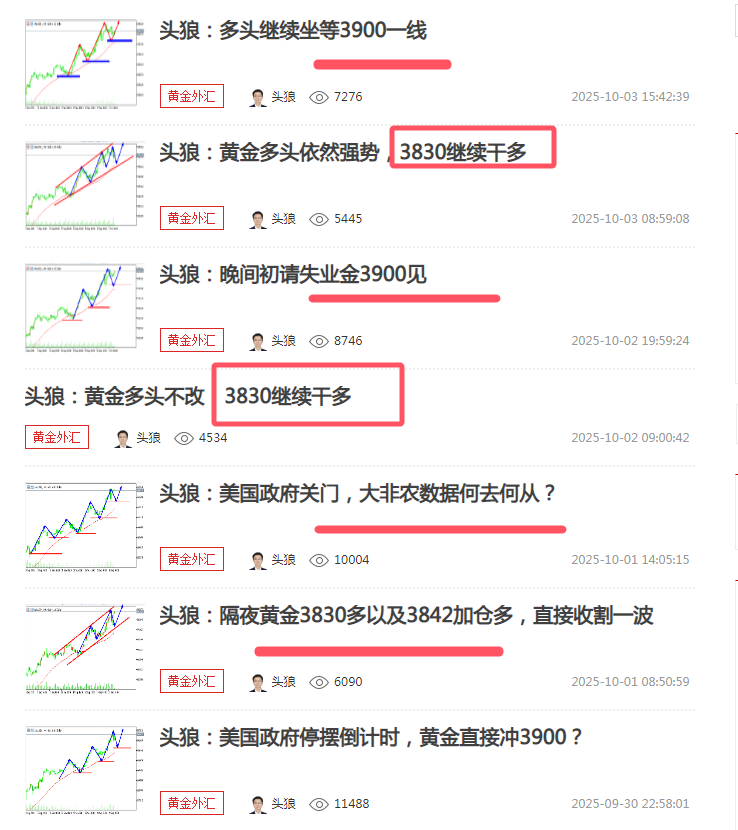Open article 晚间初请失业金3900见

coord(293,274)
